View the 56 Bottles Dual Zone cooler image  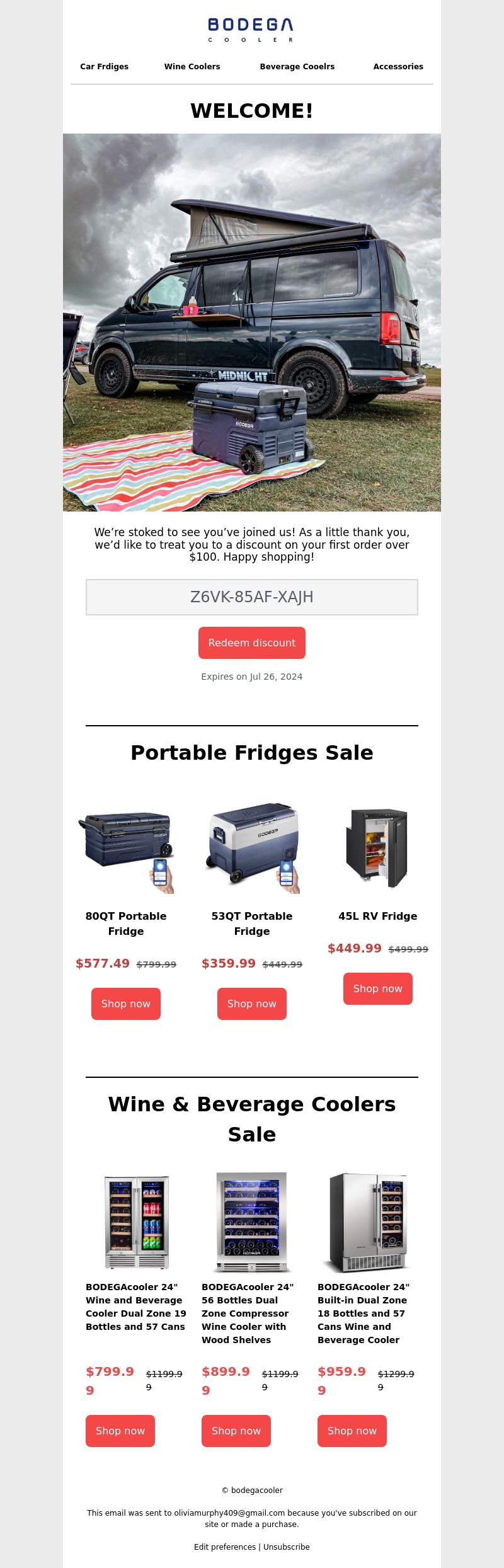[x=251, y=1222]
